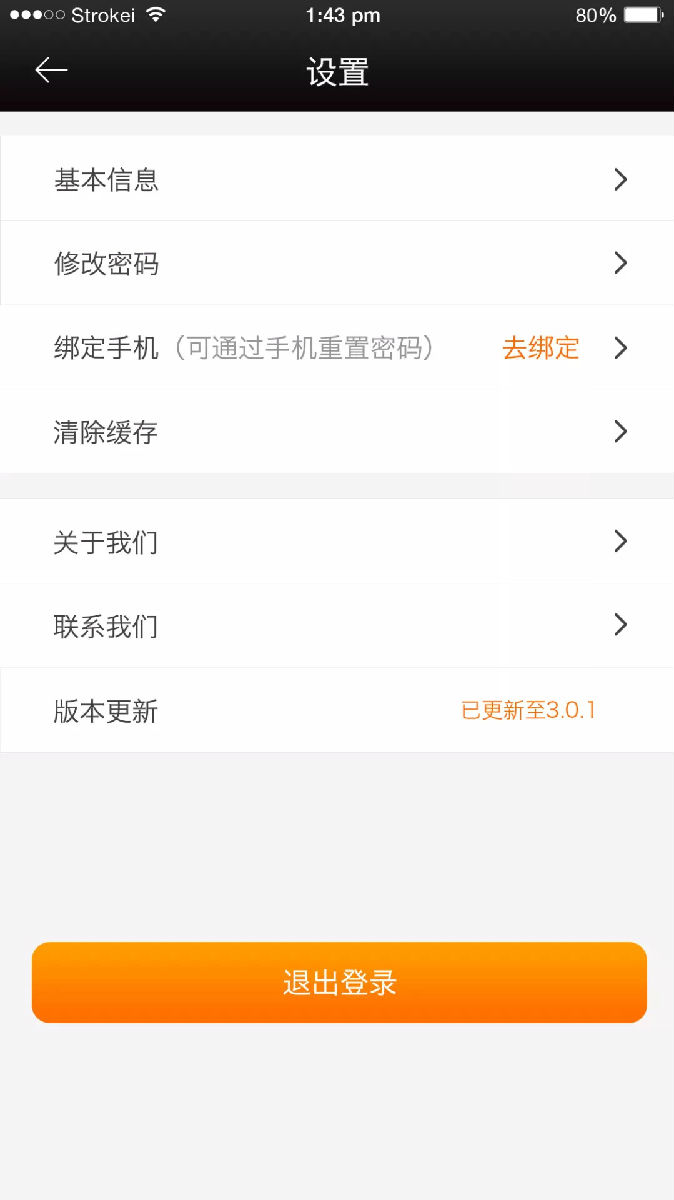Open the 基本信息 row

click(337, 179)
